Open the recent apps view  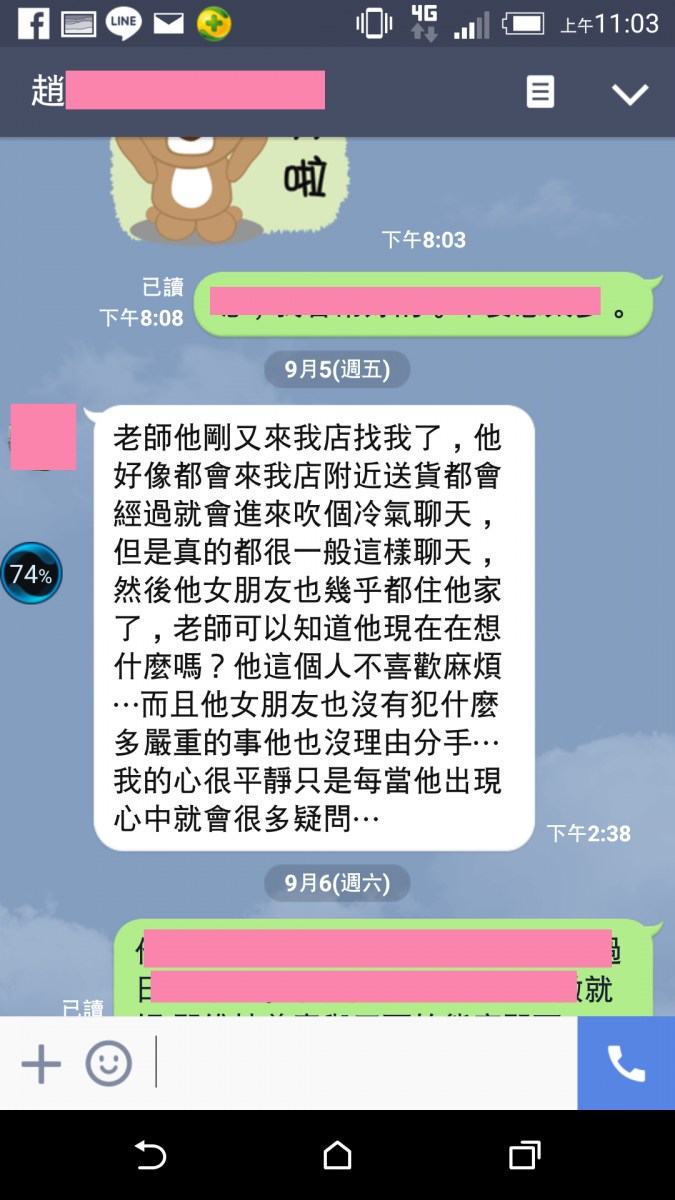524,1156
